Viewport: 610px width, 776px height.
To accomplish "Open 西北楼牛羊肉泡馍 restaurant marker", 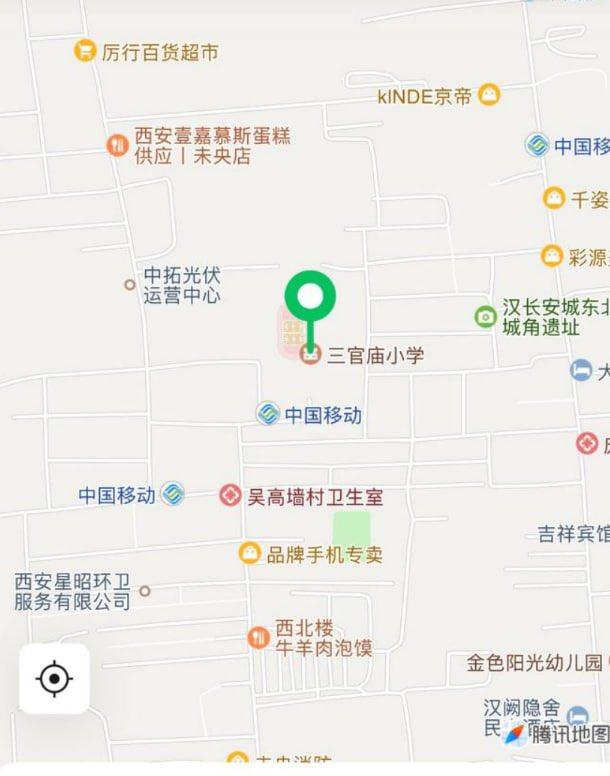I will 258,637.
